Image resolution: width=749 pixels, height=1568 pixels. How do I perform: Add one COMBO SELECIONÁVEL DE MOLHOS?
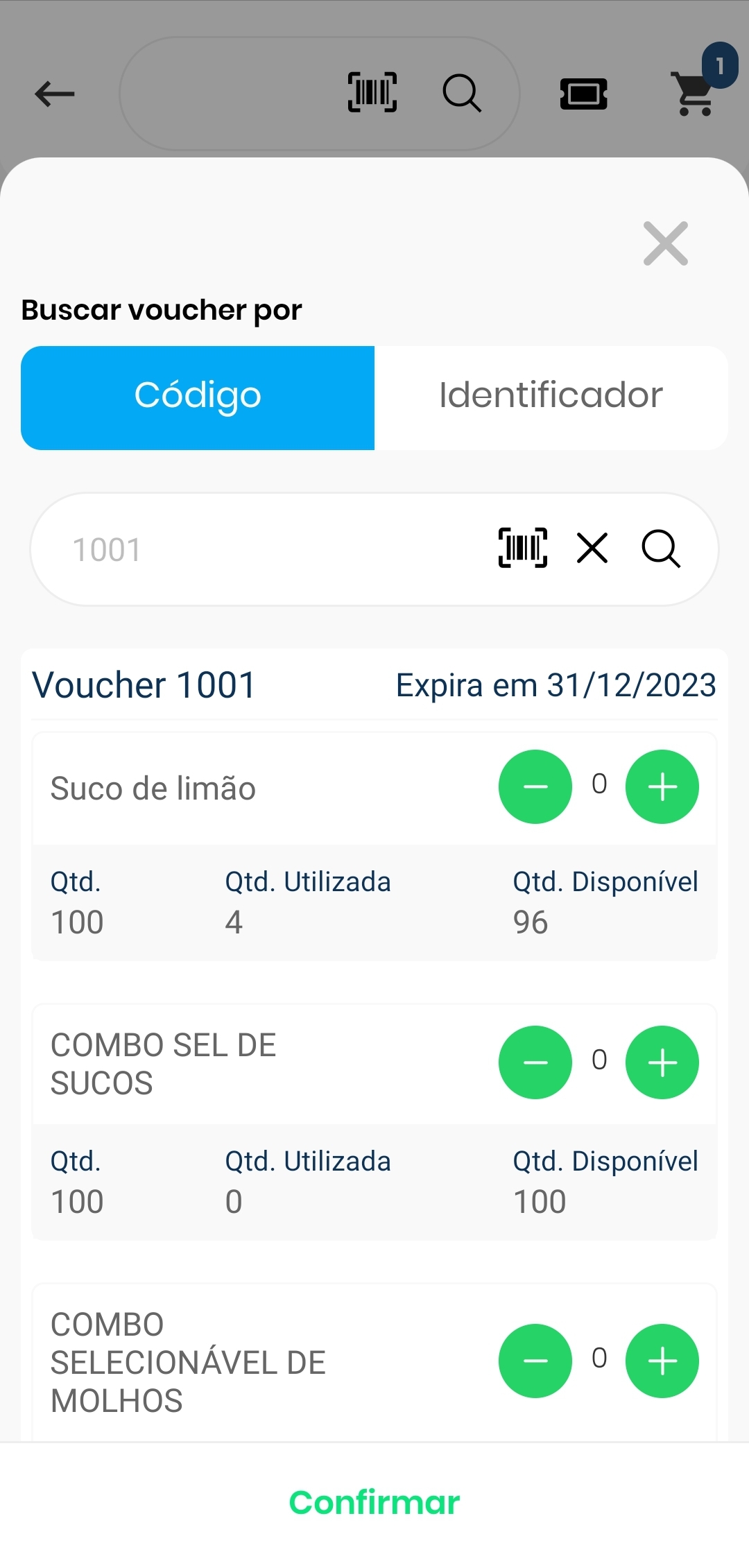[662, 1361]
